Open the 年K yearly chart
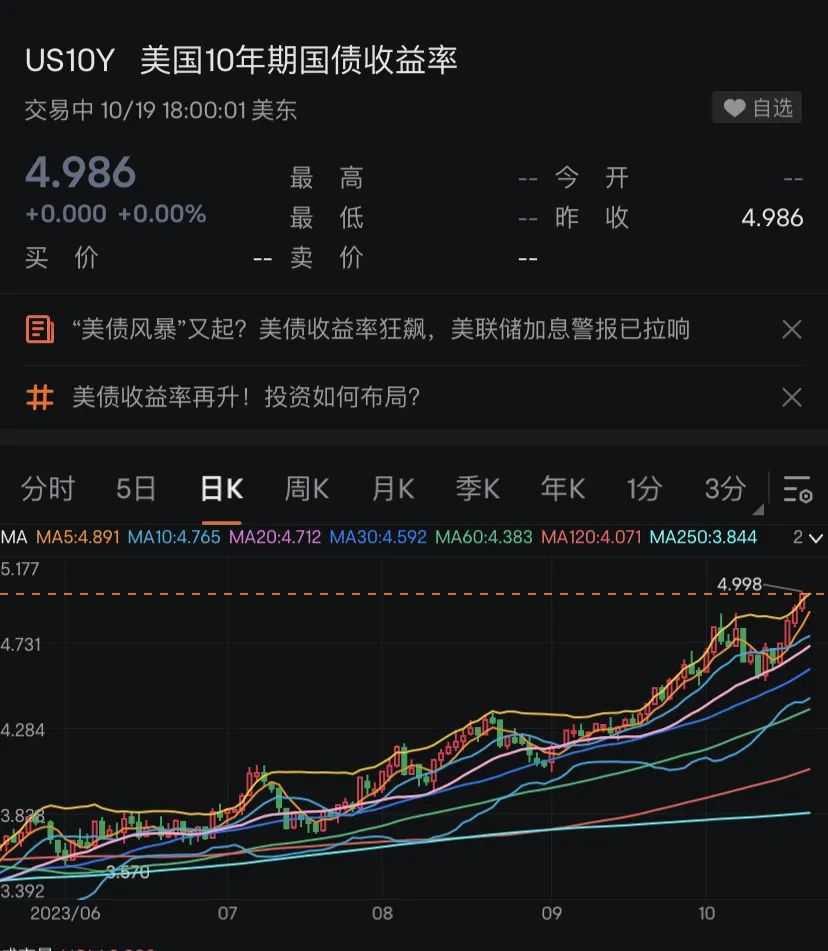828x951 pixels. [562, 489]
